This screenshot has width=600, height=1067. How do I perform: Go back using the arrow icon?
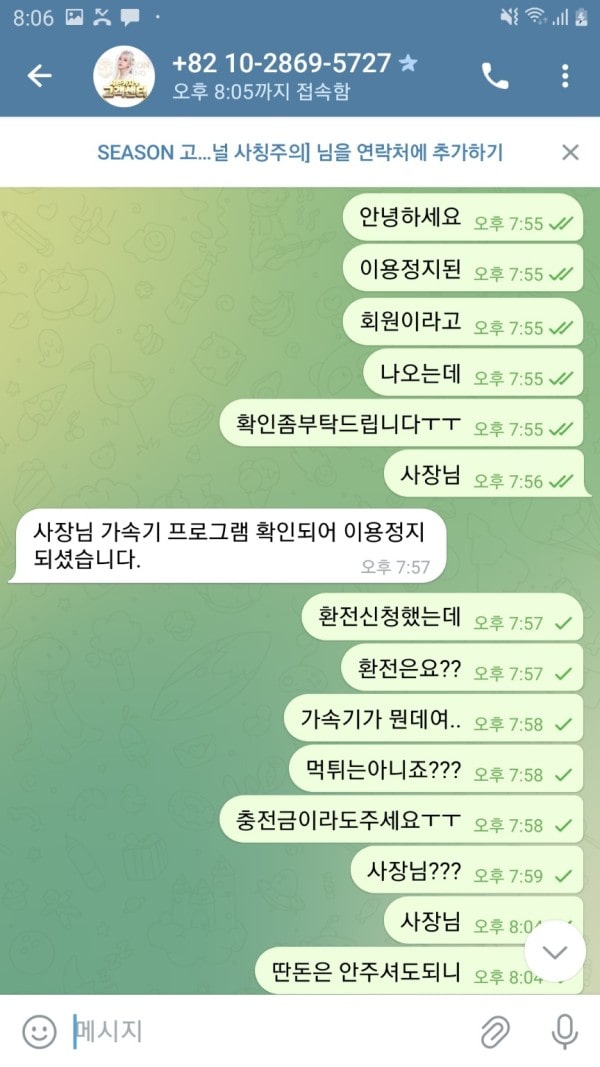pyautogui.click(x=39, y=76)
